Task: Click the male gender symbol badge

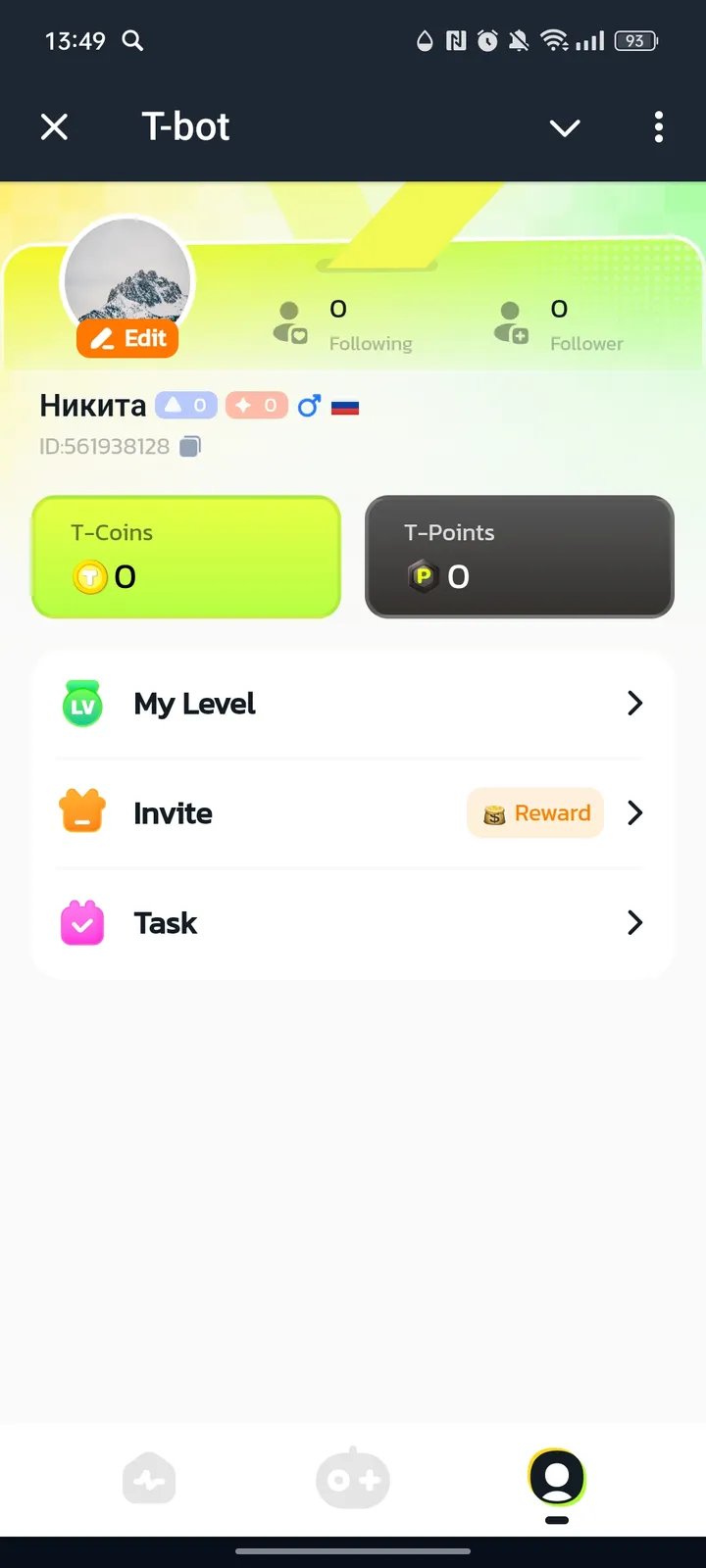Action: click(309, 405)
